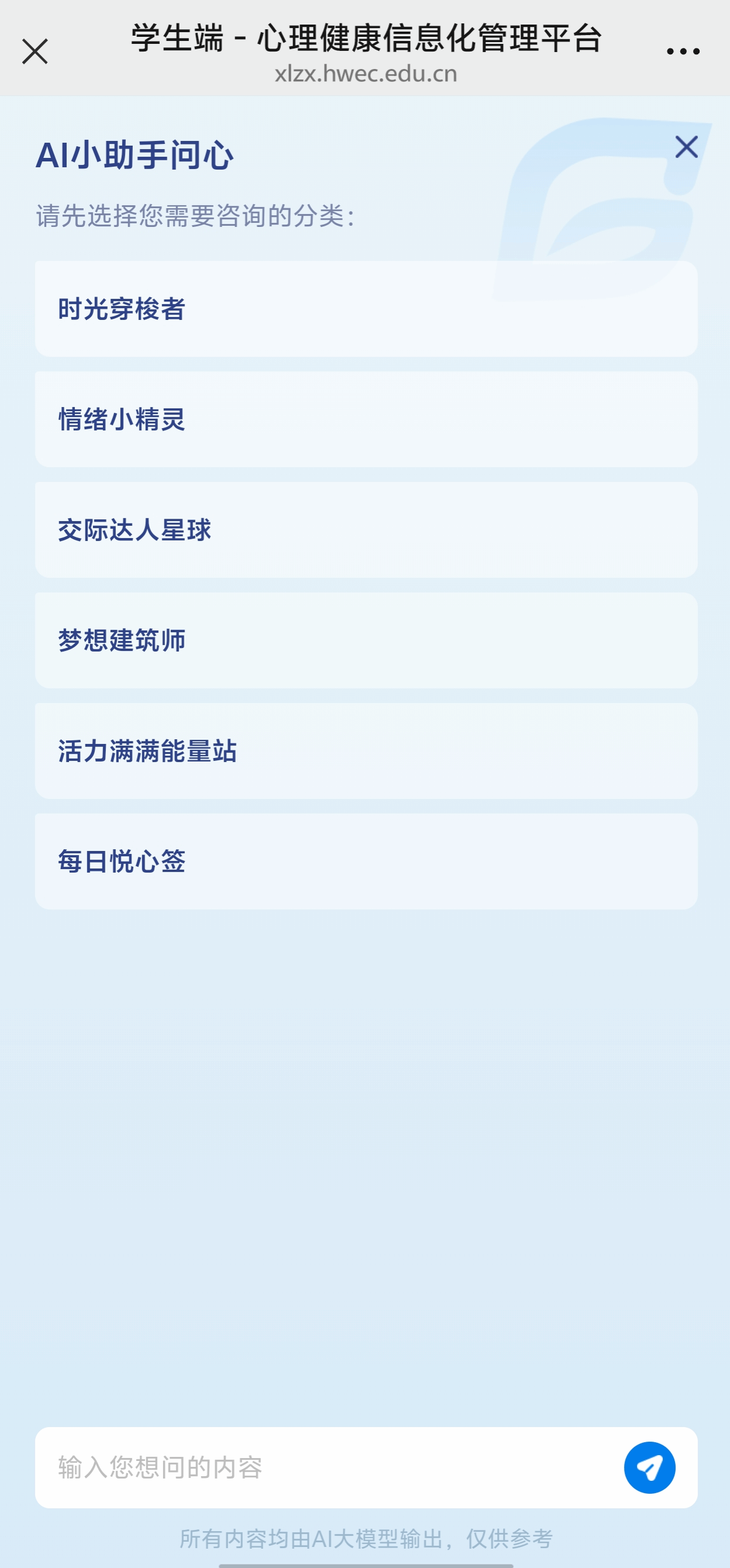Select the 活力满满能量站 option
Viewport: 730px width, 1568px height.
[366, 750]
